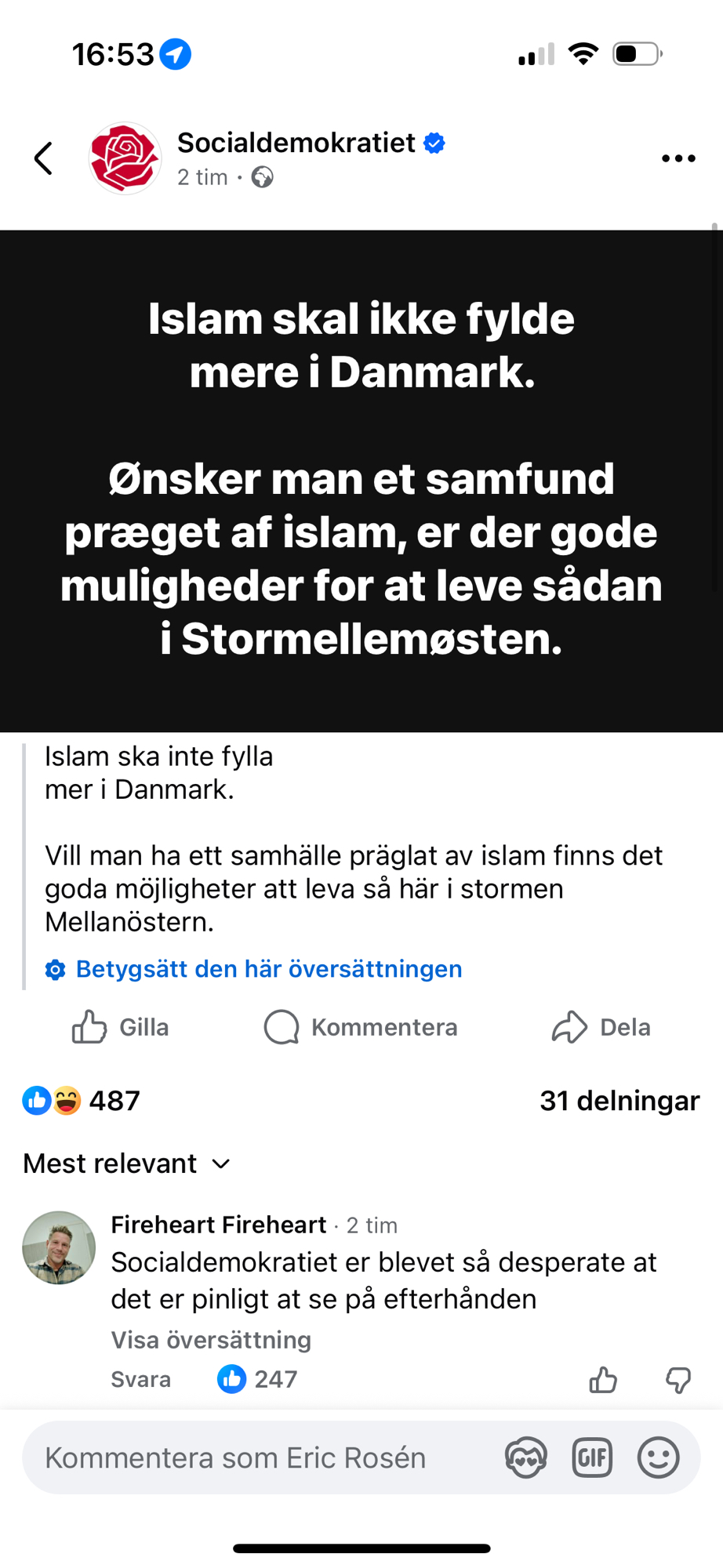Share the post with Dela

[601, 1027]
